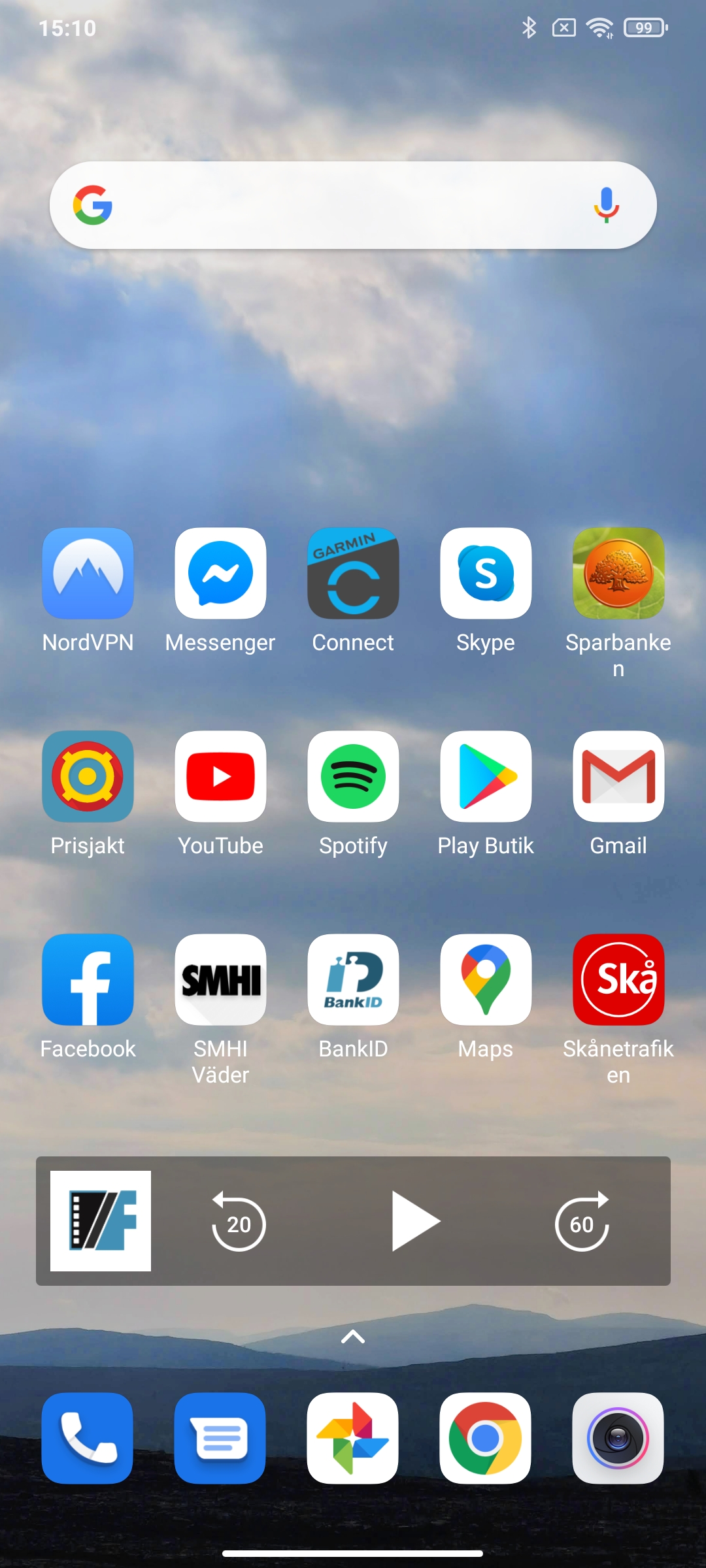Expand the app drawer arrow

pyautogui.click(x=353, y=1337)
